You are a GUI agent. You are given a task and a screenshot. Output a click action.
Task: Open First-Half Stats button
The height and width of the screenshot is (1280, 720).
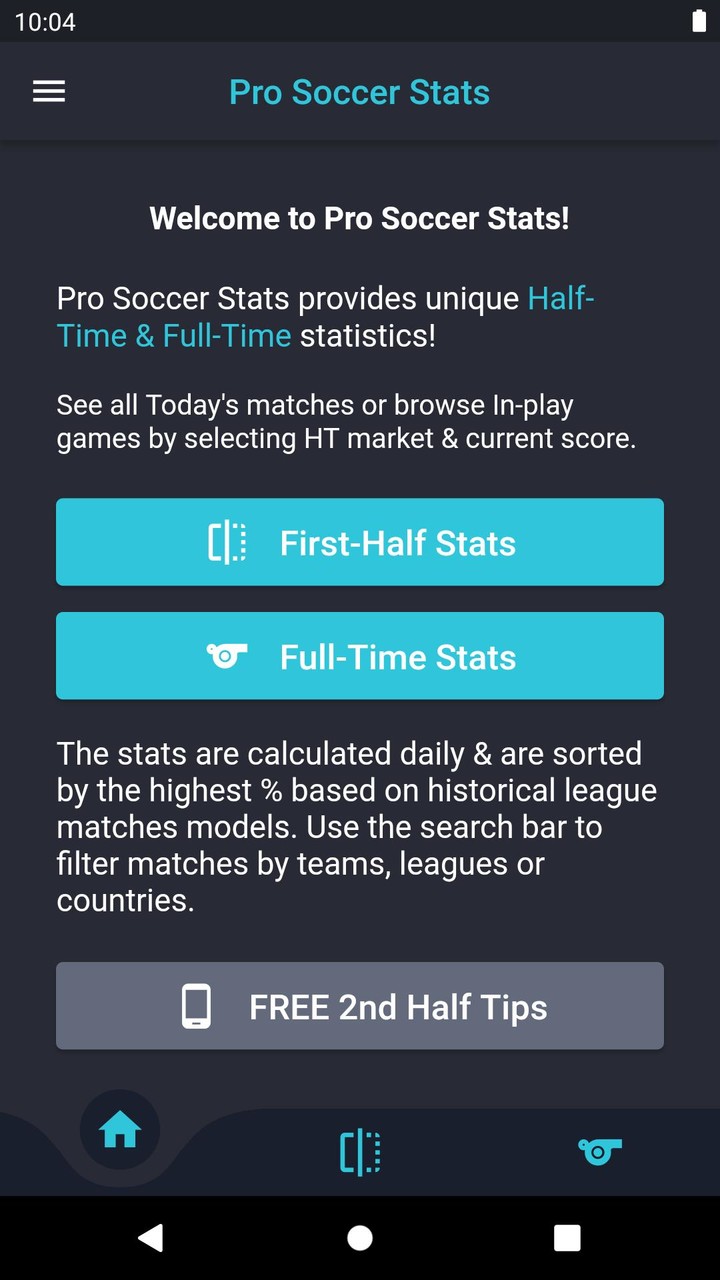[360, 542]
